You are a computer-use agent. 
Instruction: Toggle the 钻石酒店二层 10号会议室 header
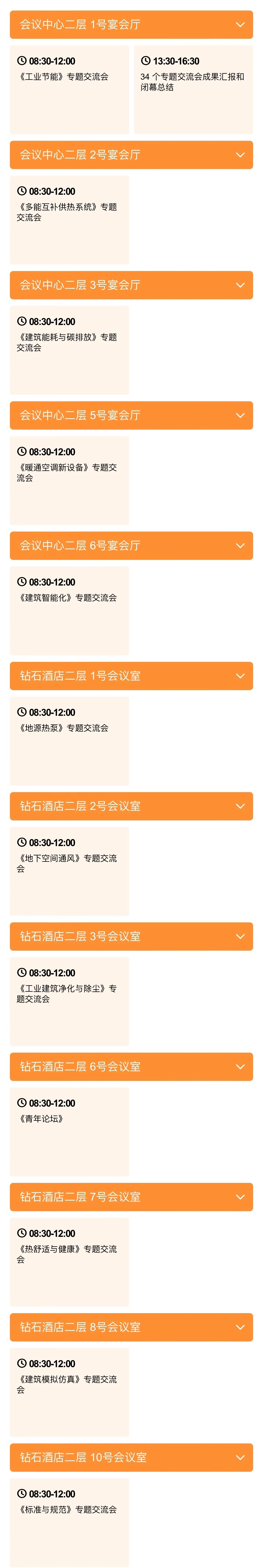(x=131, y=1457)
